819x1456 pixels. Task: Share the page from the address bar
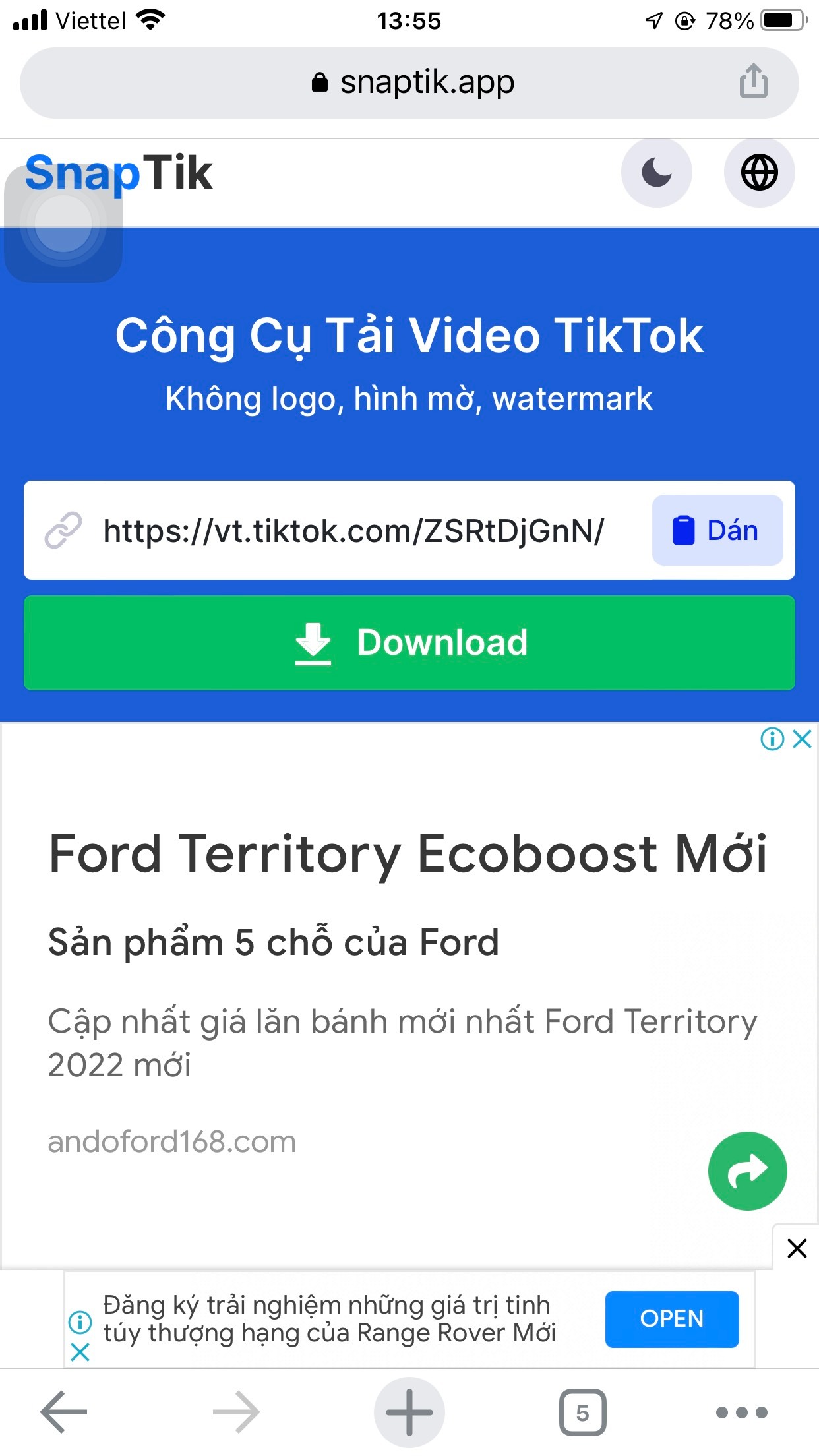753,81
